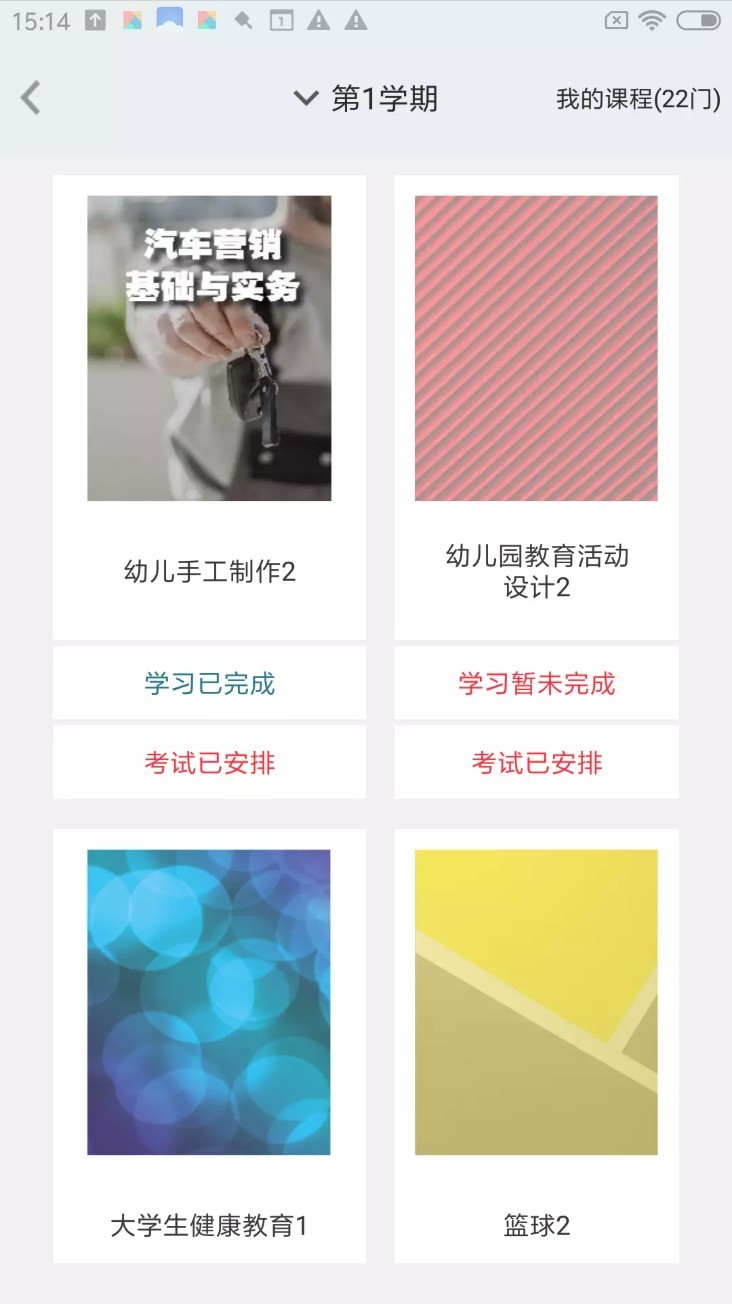Expand the 第1学期 semester dropdown

click(x=388, y=99)
